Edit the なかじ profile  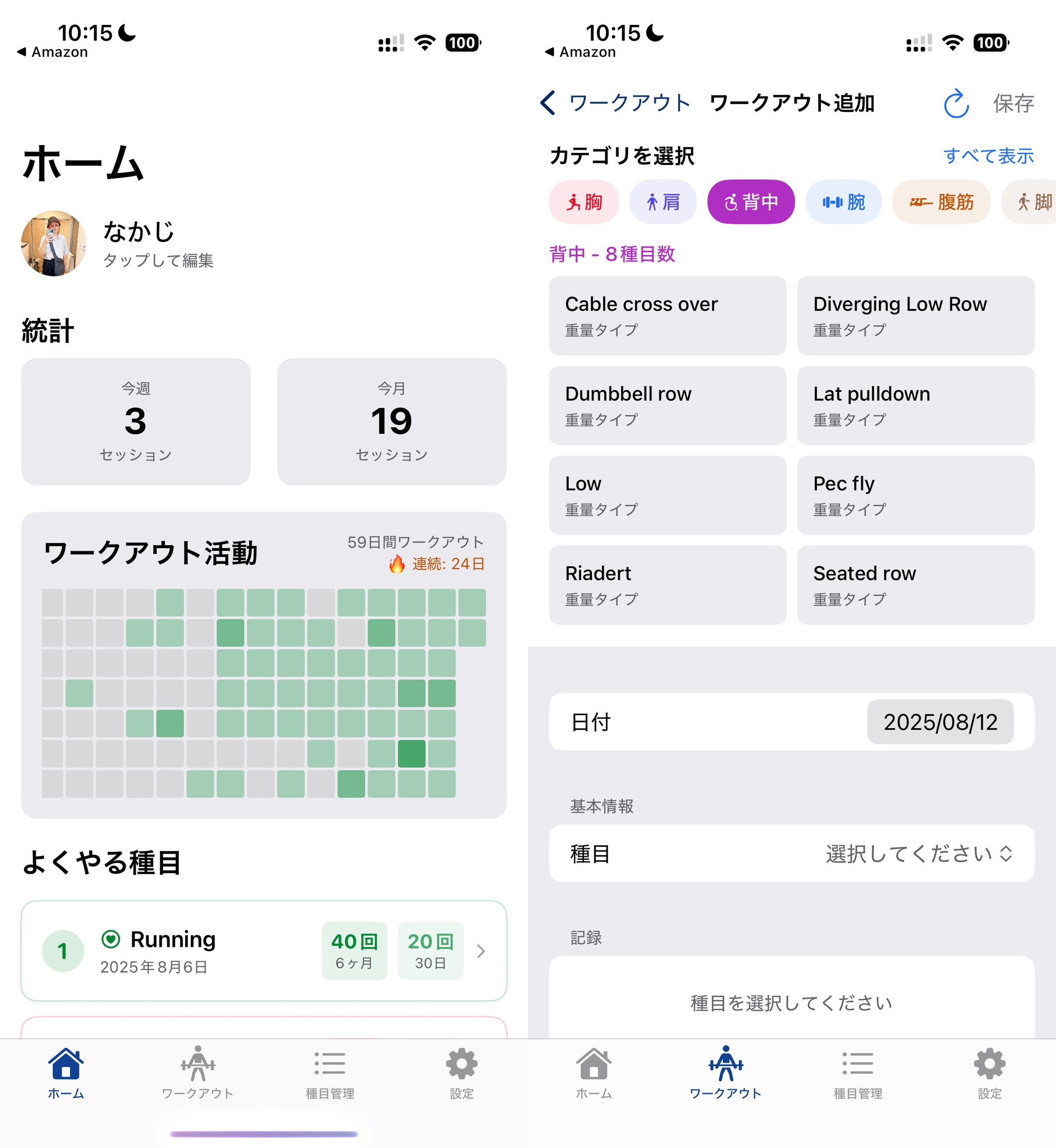click(x=137, y=243)
